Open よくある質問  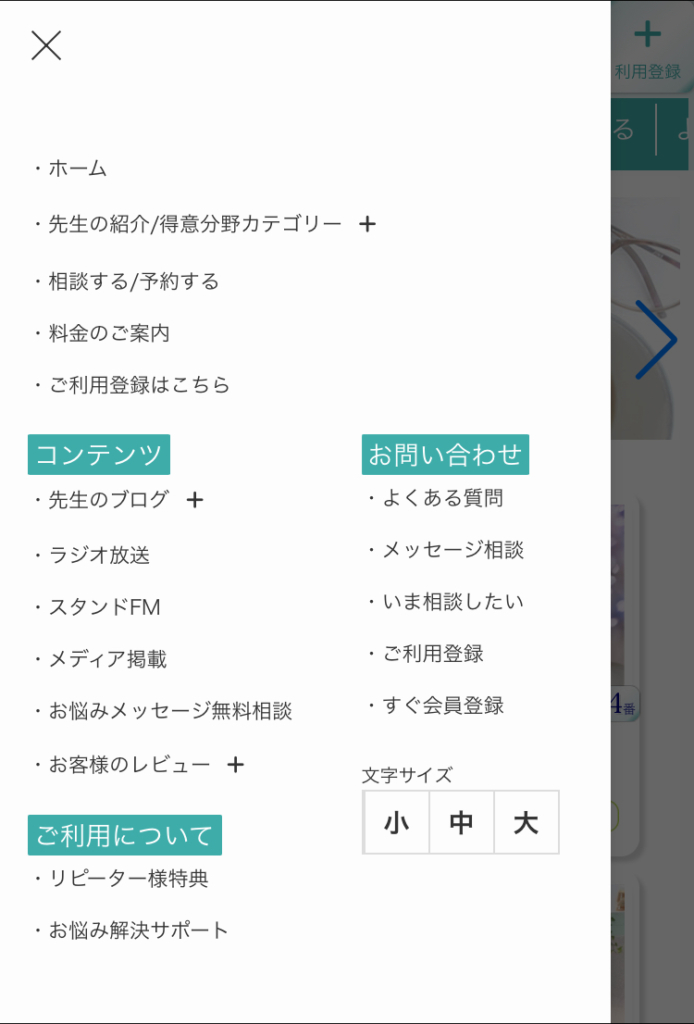[x=442, y=498]
